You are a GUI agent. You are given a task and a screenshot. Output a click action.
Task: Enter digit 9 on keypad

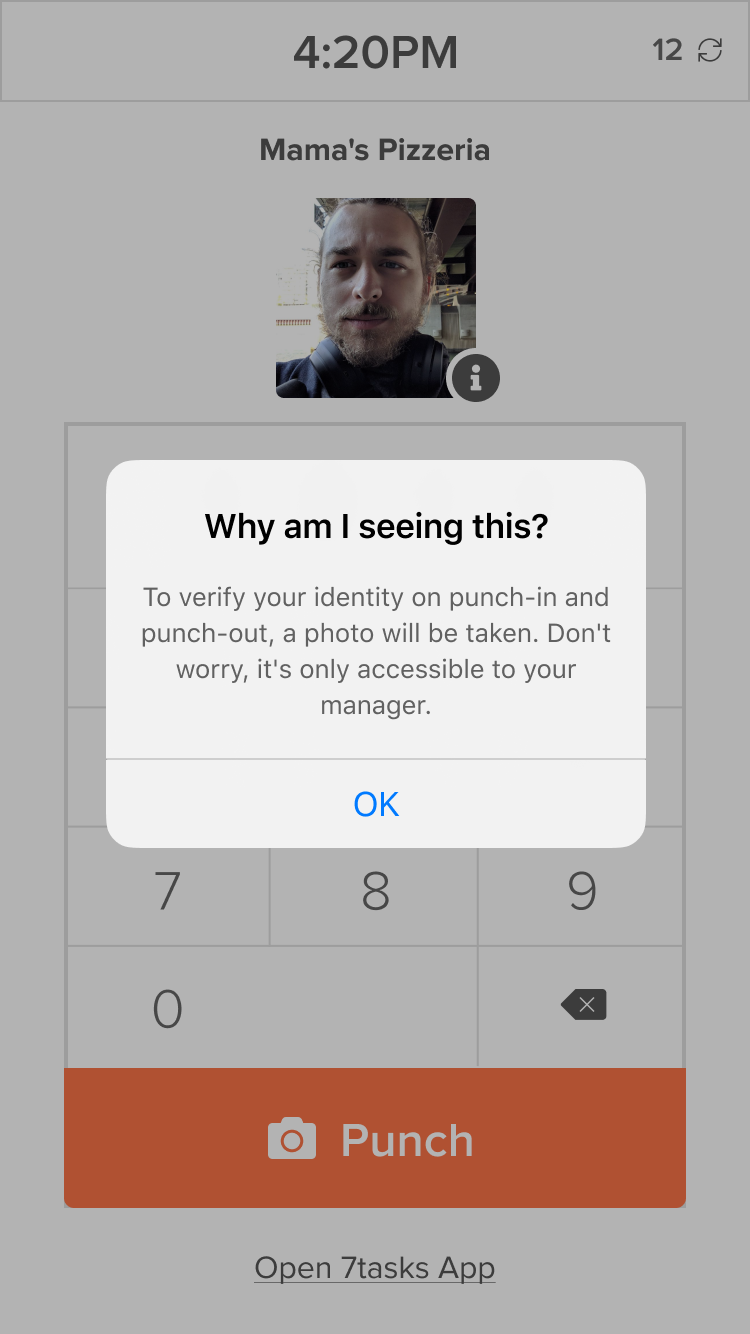[x=581, y=888]
